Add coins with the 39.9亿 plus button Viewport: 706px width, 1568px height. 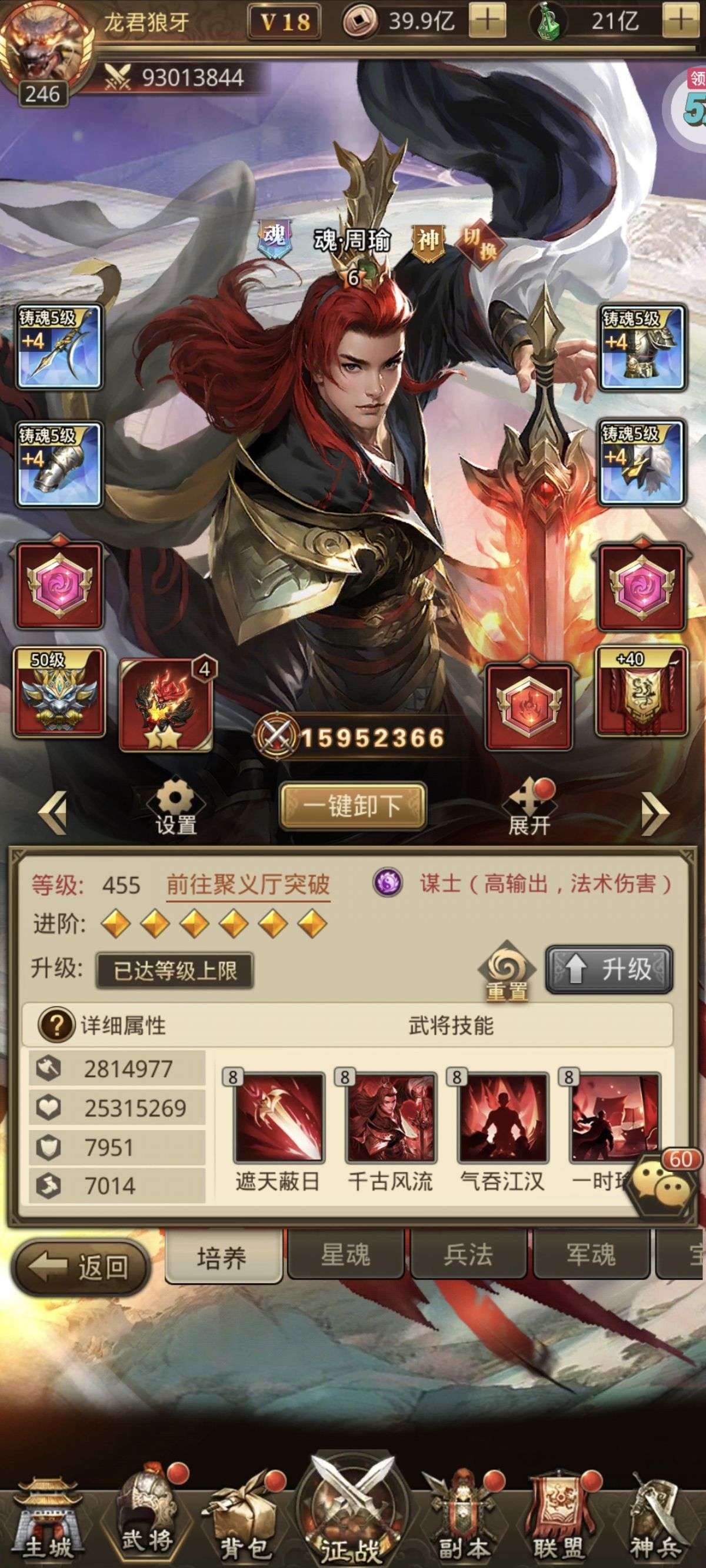(487, 22)
